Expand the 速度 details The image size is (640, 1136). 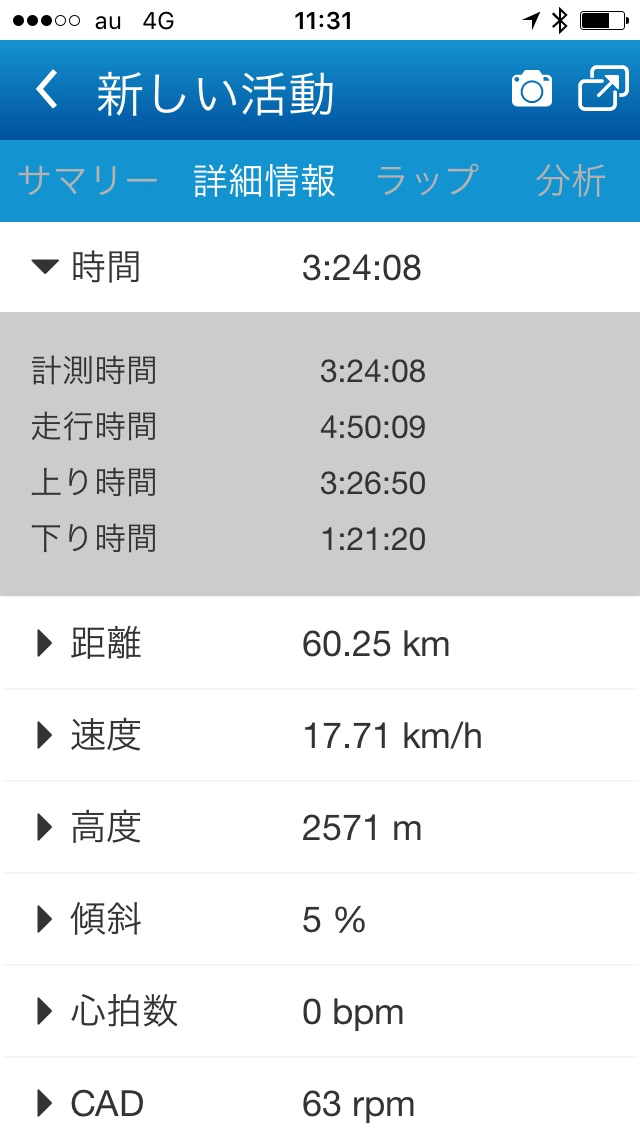pyautogui.click(x=320, y=735)
